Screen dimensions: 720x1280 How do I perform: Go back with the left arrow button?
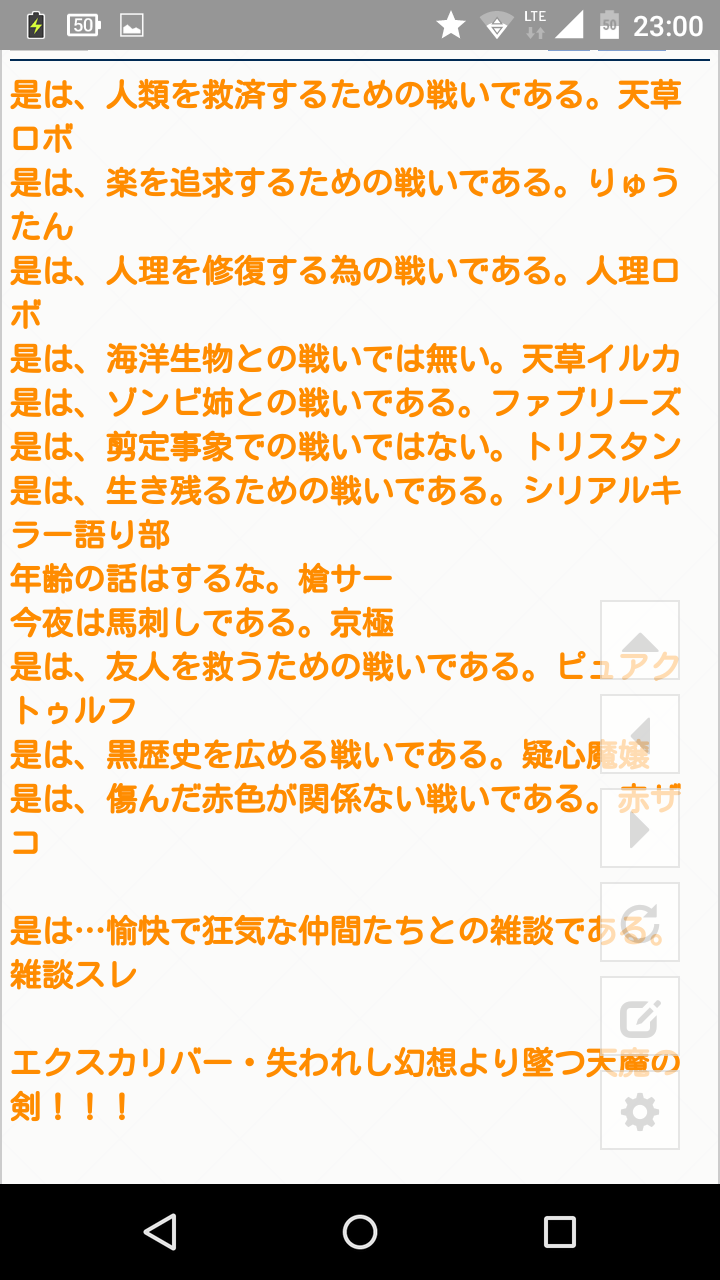click(640, 735)
